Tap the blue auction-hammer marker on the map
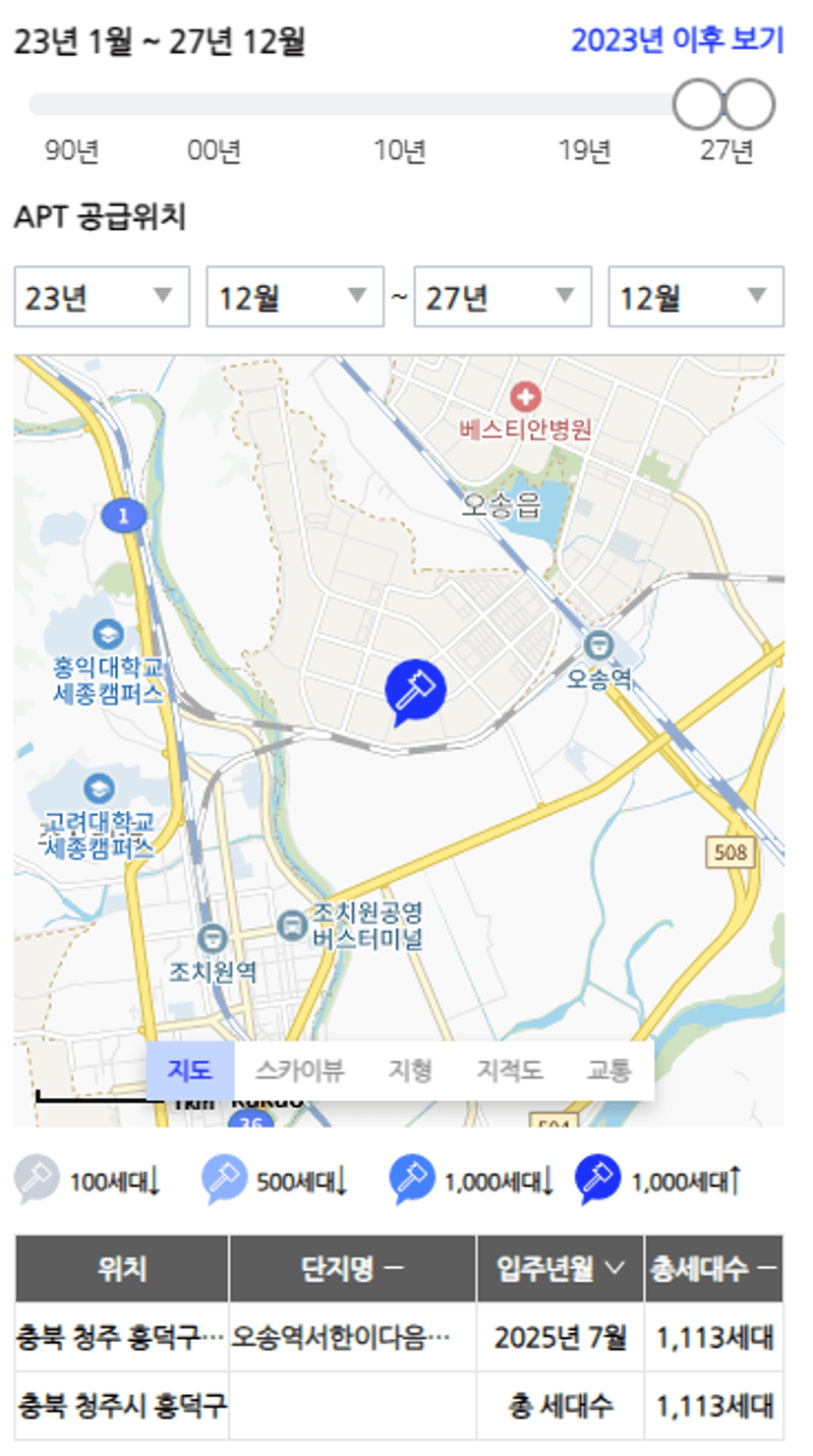This screenshot has height=1456, width=813. (x=415, y=689)
